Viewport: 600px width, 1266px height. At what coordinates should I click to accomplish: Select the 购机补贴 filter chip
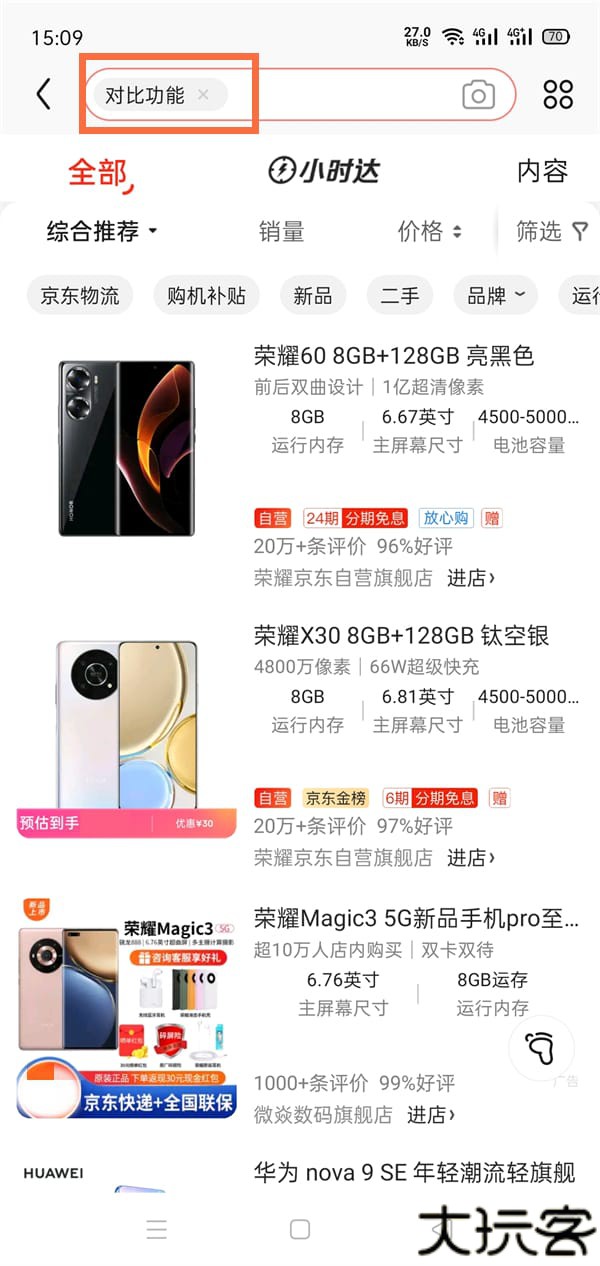pyautogui.click(x=206, y=296)
